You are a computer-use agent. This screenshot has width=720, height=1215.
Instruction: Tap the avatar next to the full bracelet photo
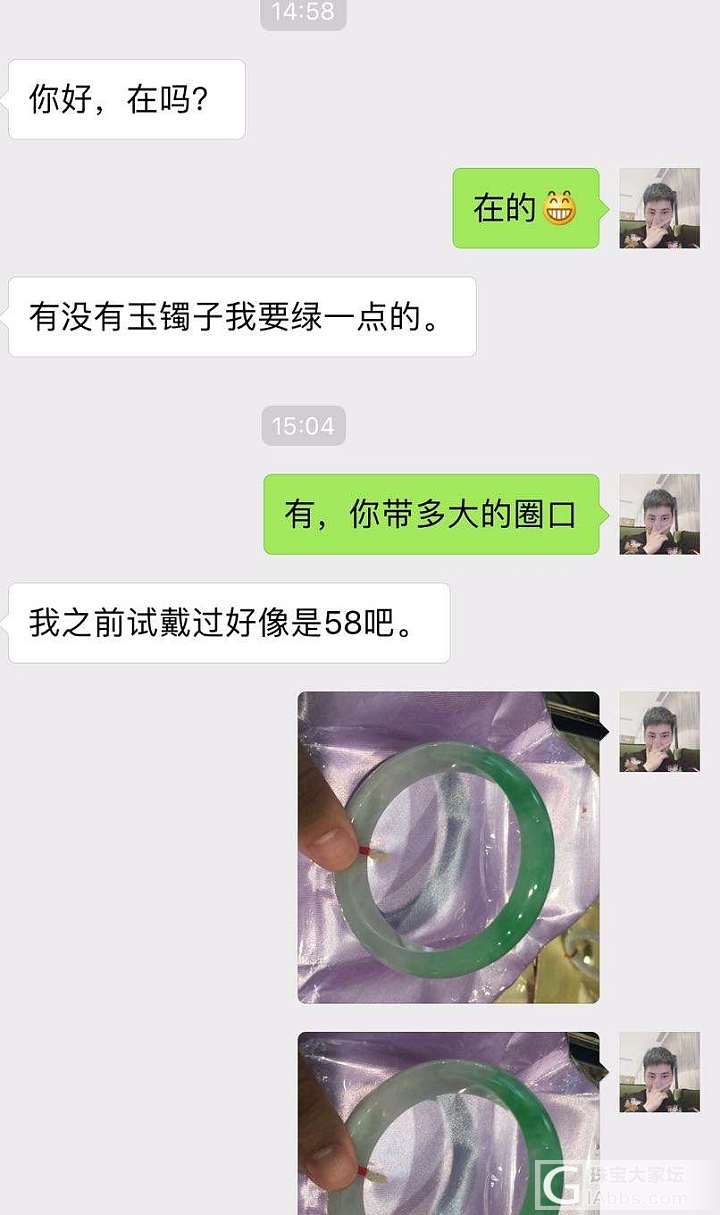[659, 731]
